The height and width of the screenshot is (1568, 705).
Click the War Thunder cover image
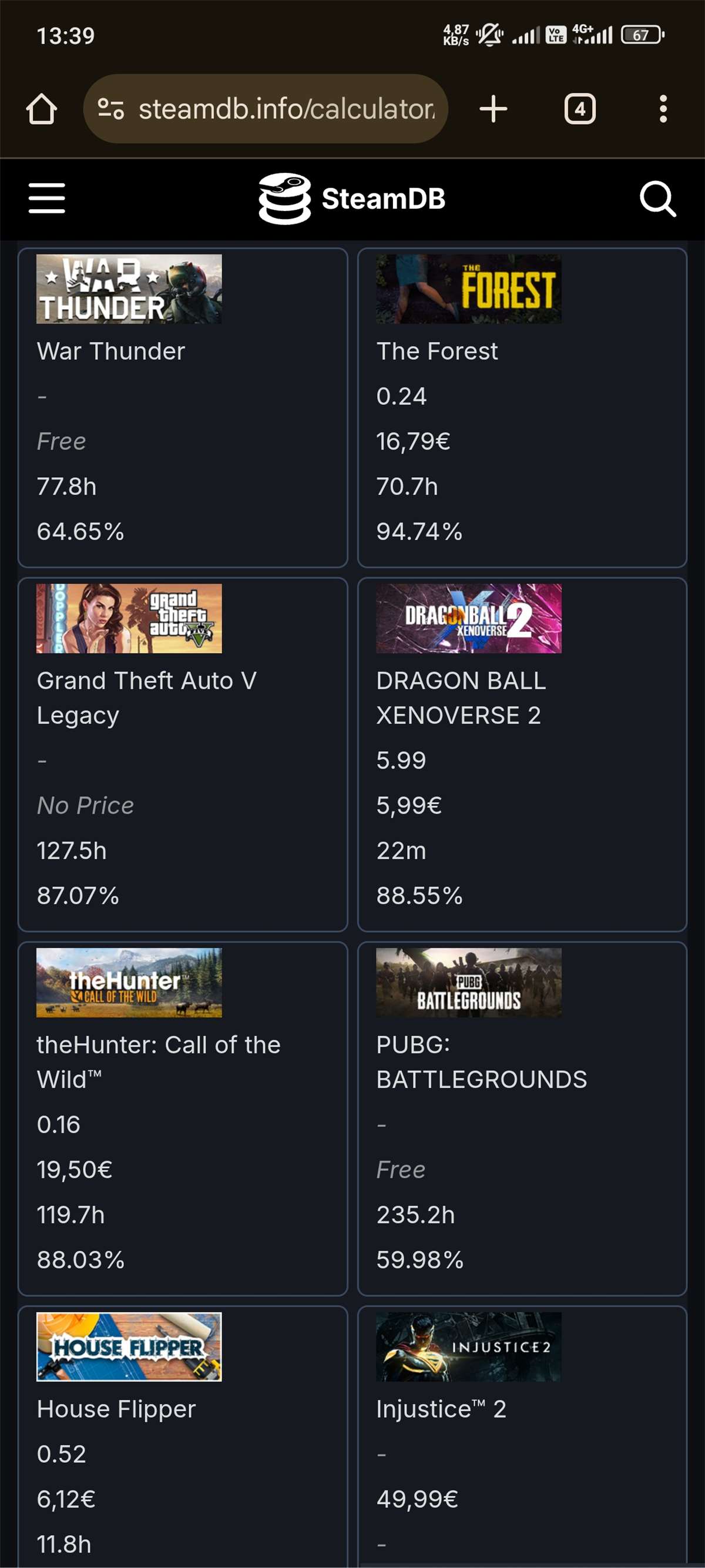[x=129, y=289]
